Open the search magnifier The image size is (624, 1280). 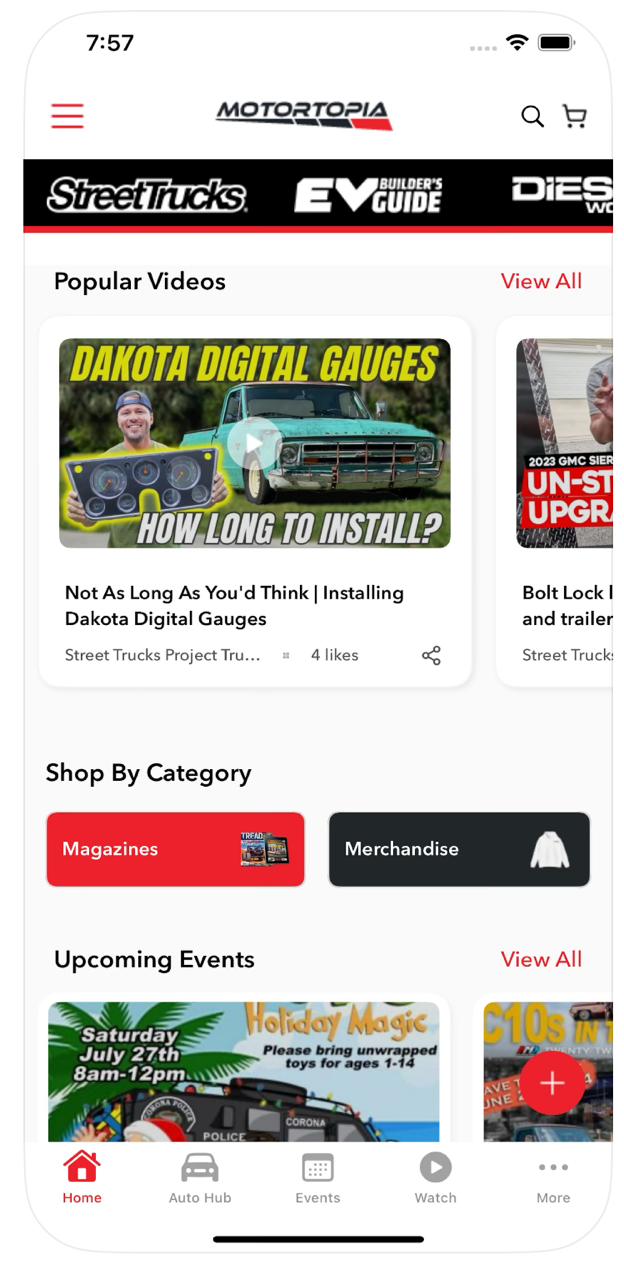tap(532, 116)
